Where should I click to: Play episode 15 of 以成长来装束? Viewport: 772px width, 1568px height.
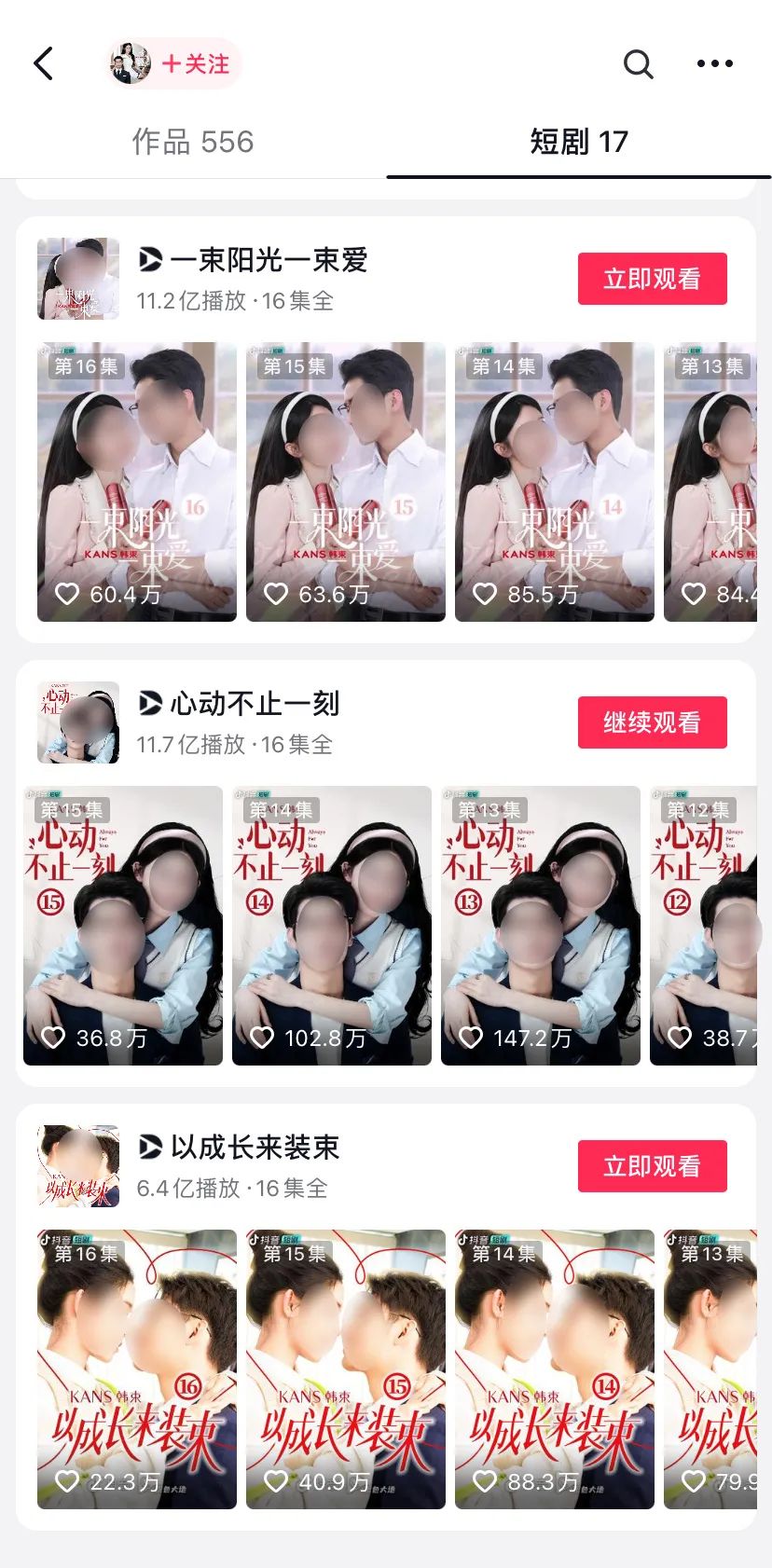[x=345, y=1369]
